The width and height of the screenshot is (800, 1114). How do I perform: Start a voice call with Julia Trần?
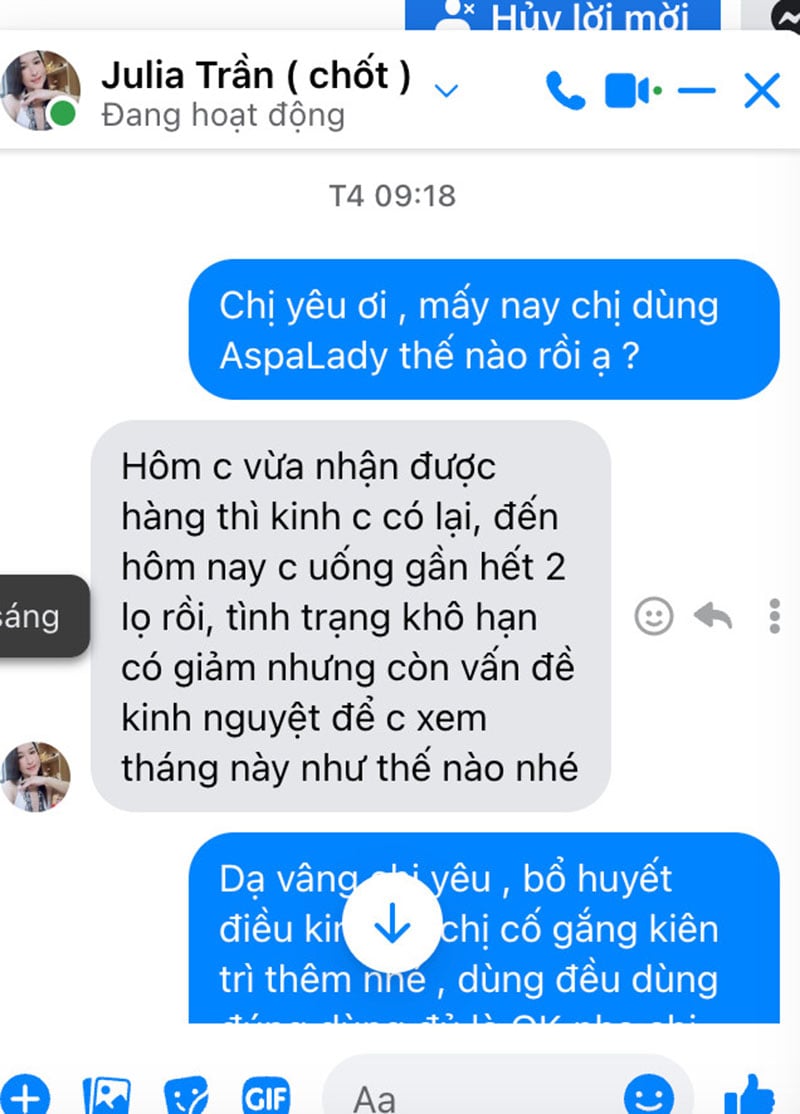(x=565, y=92)
